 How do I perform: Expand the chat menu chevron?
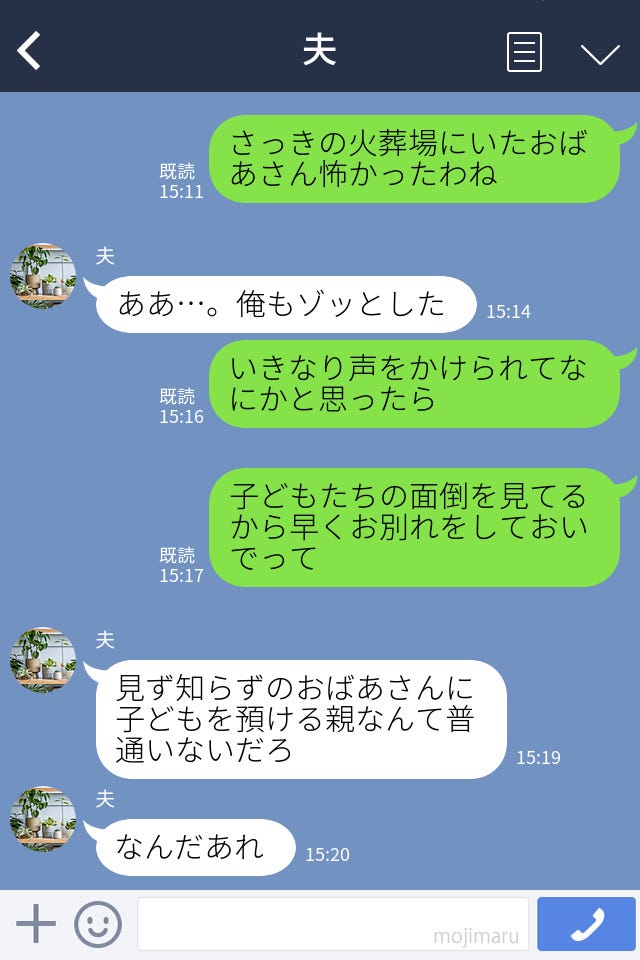[x=600, y=53]
